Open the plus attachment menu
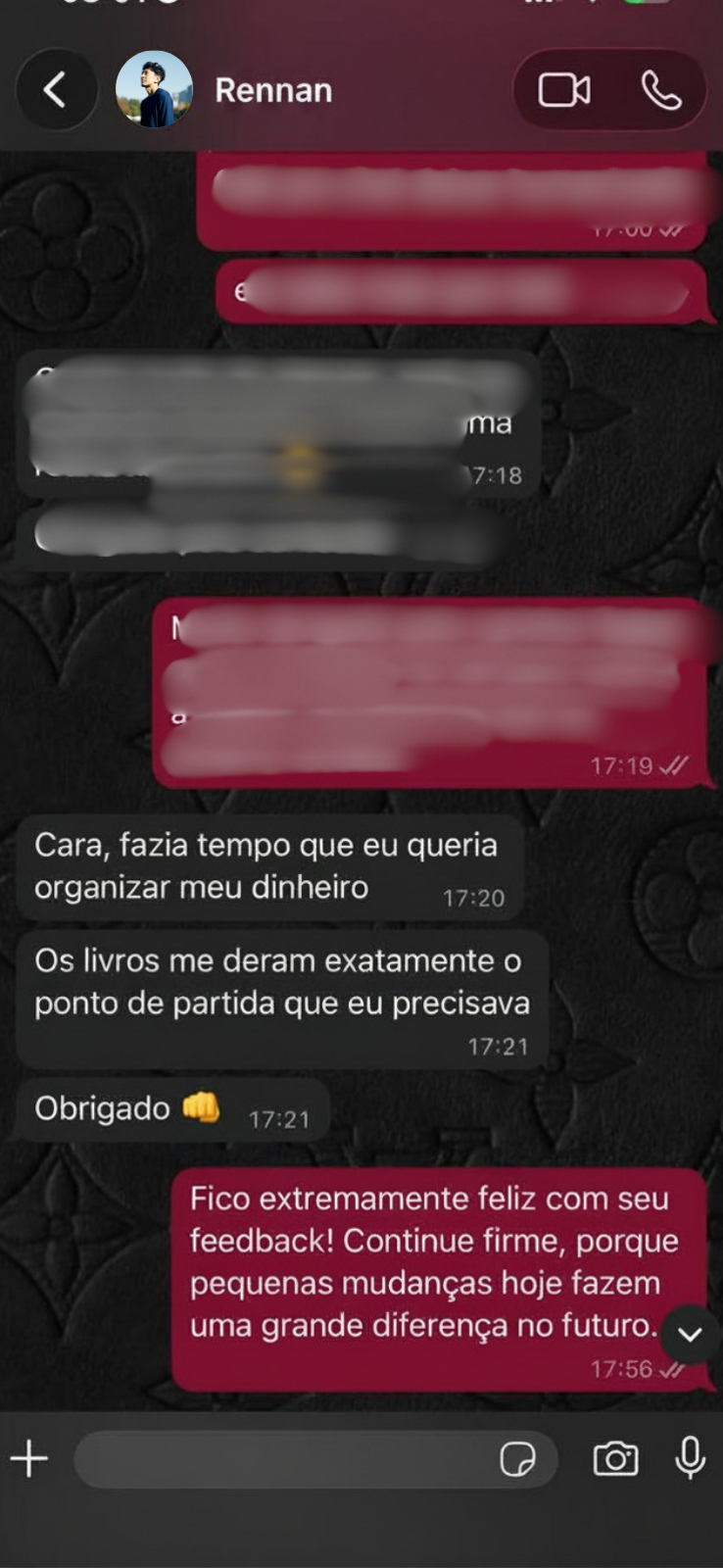723x1568 pixels. [x=29, y=1458]
